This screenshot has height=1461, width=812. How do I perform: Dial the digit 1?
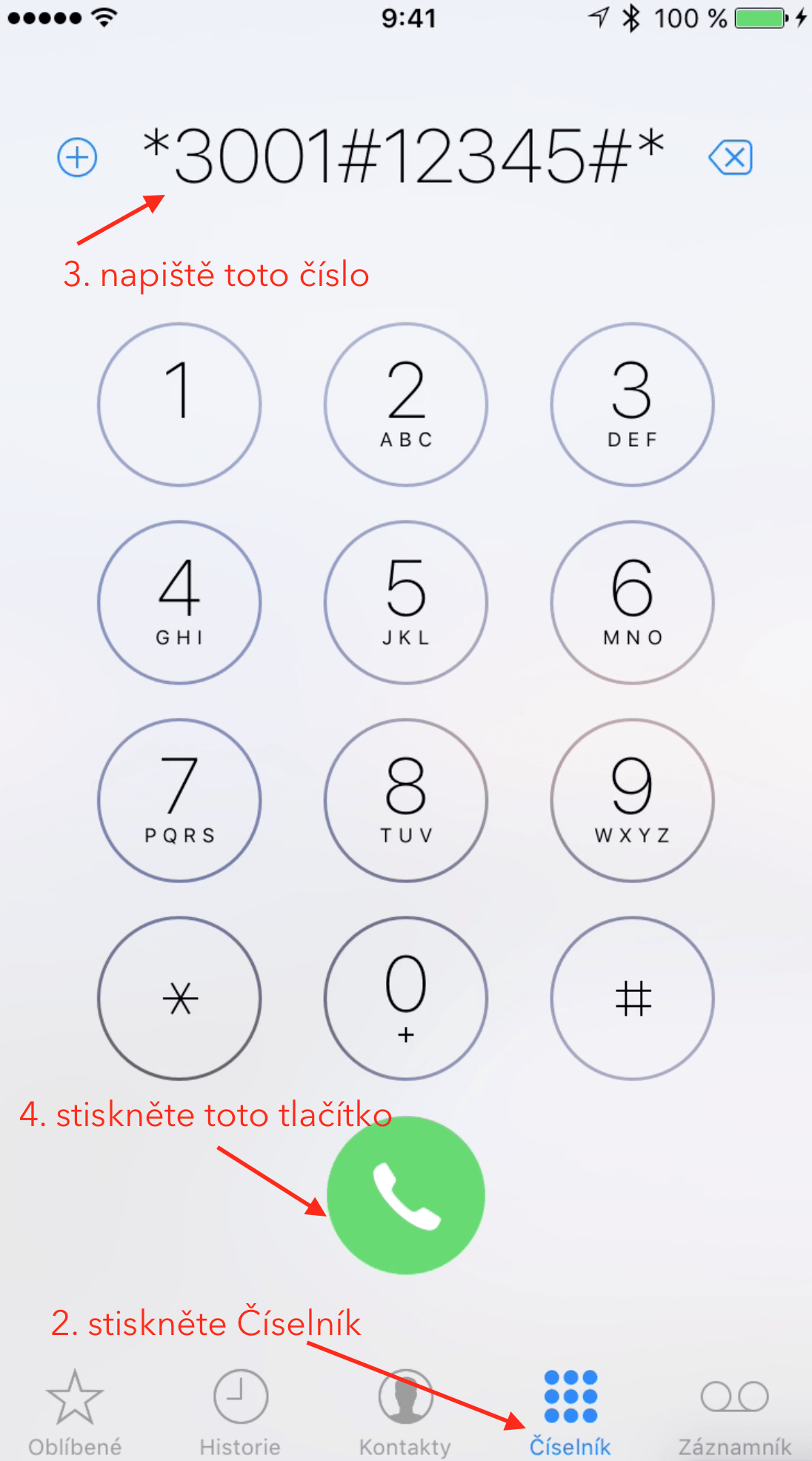click(x=179, y=405)
